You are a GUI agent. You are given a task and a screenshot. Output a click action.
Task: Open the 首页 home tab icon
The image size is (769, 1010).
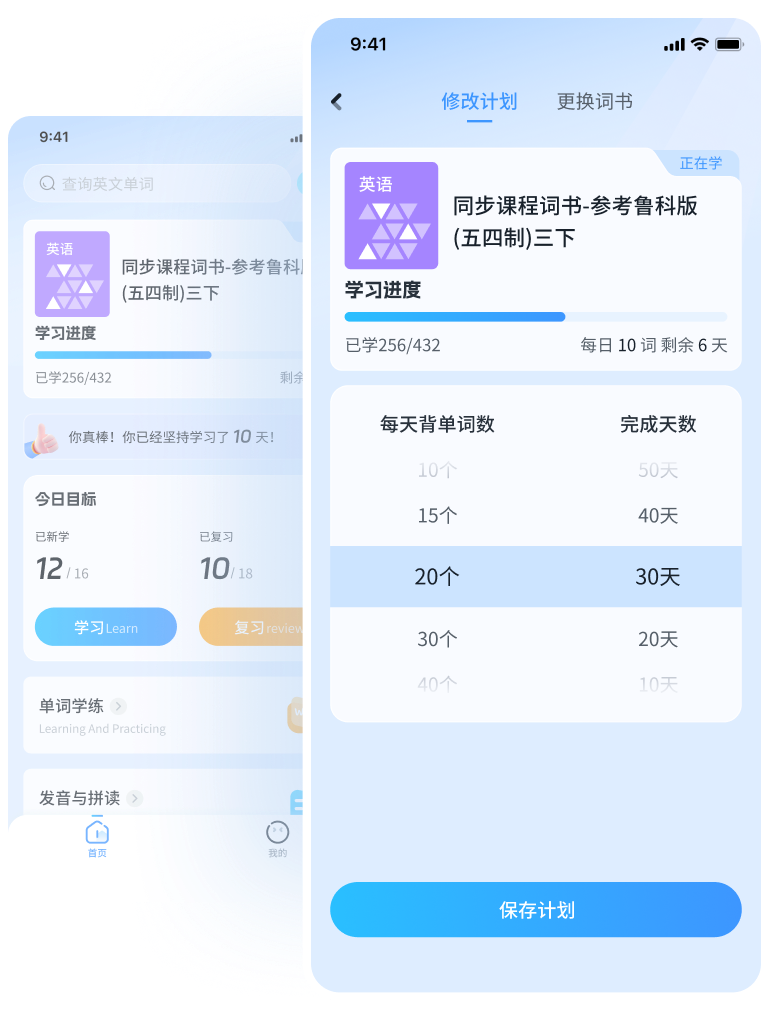[x=96, y=833]
